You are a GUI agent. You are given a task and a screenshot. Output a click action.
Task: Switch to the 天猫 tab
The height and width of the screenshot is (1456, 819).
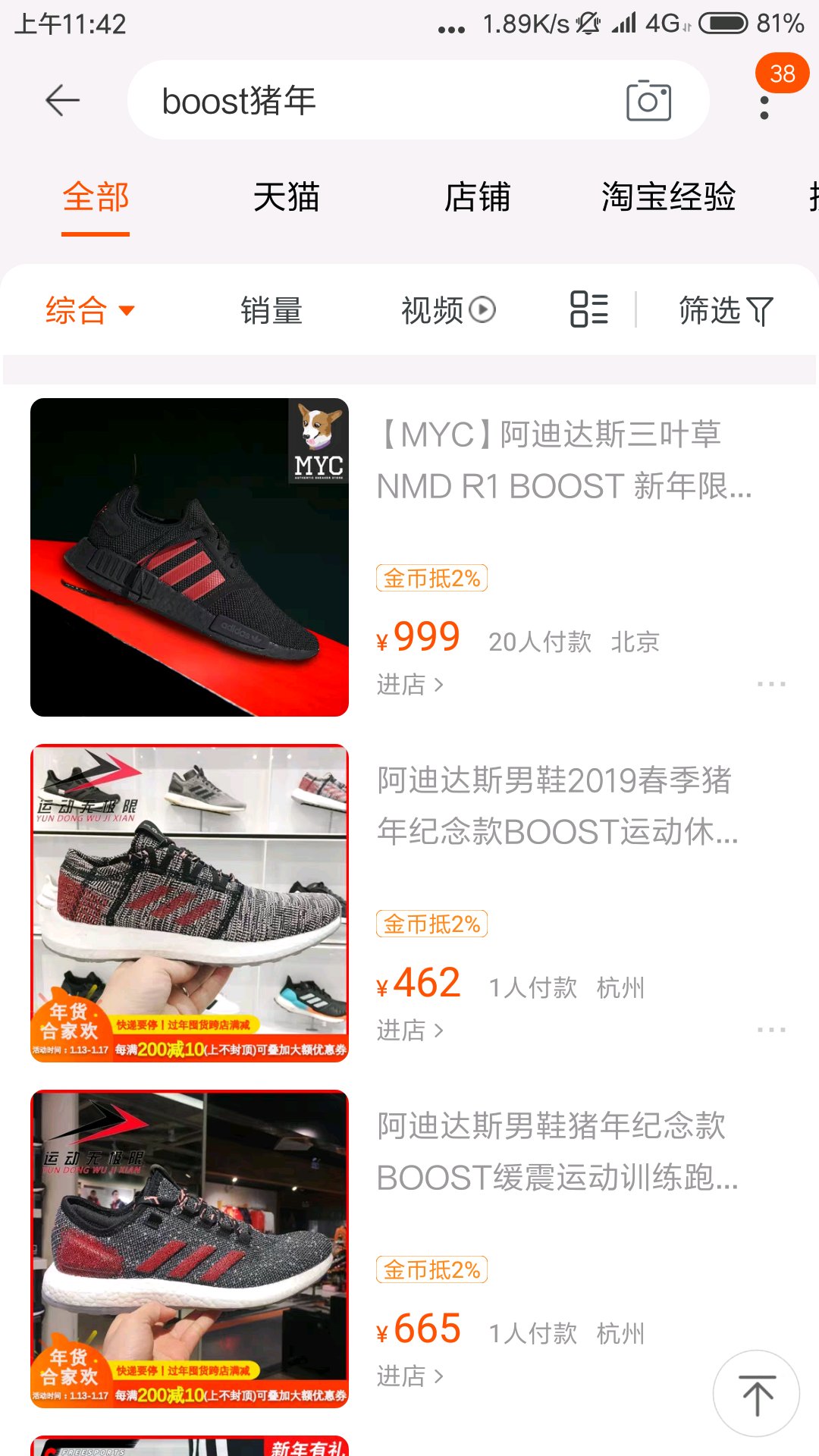coord(286,197)
